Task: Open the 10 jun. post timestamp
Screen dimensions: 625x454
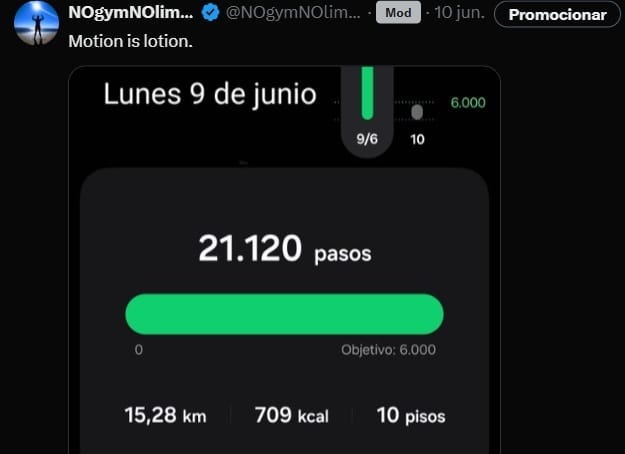Action: coord(459,14)
